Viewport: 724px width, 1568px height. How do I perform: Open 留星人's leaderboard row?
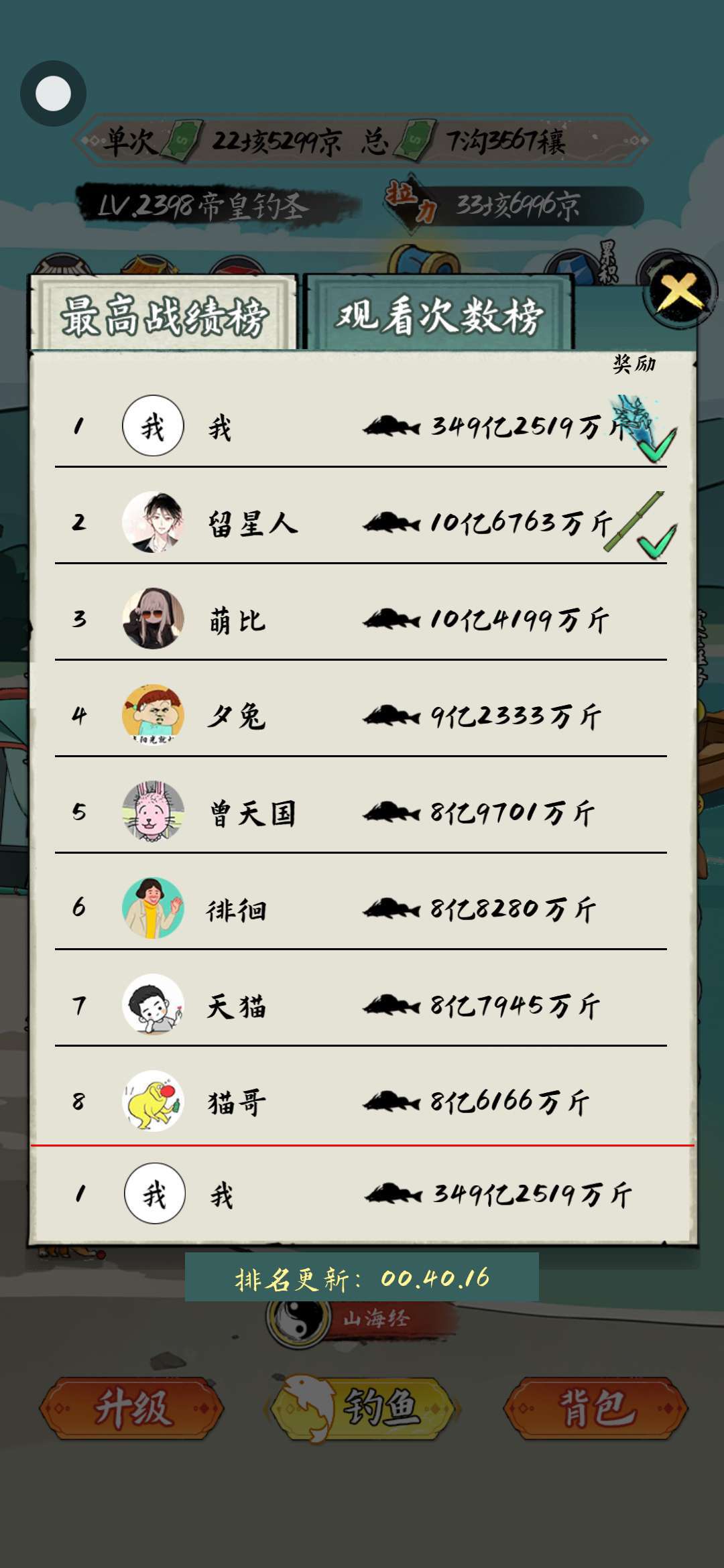pyautogui.click(x=361, y=523)
